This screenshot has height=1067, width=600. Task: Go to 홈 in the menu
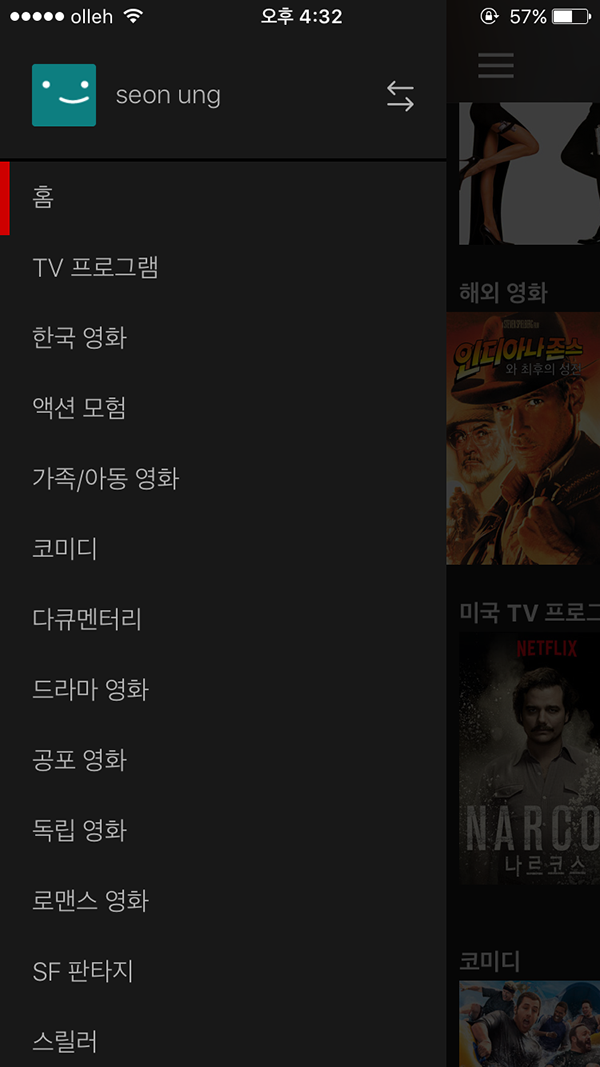(43, 197)
